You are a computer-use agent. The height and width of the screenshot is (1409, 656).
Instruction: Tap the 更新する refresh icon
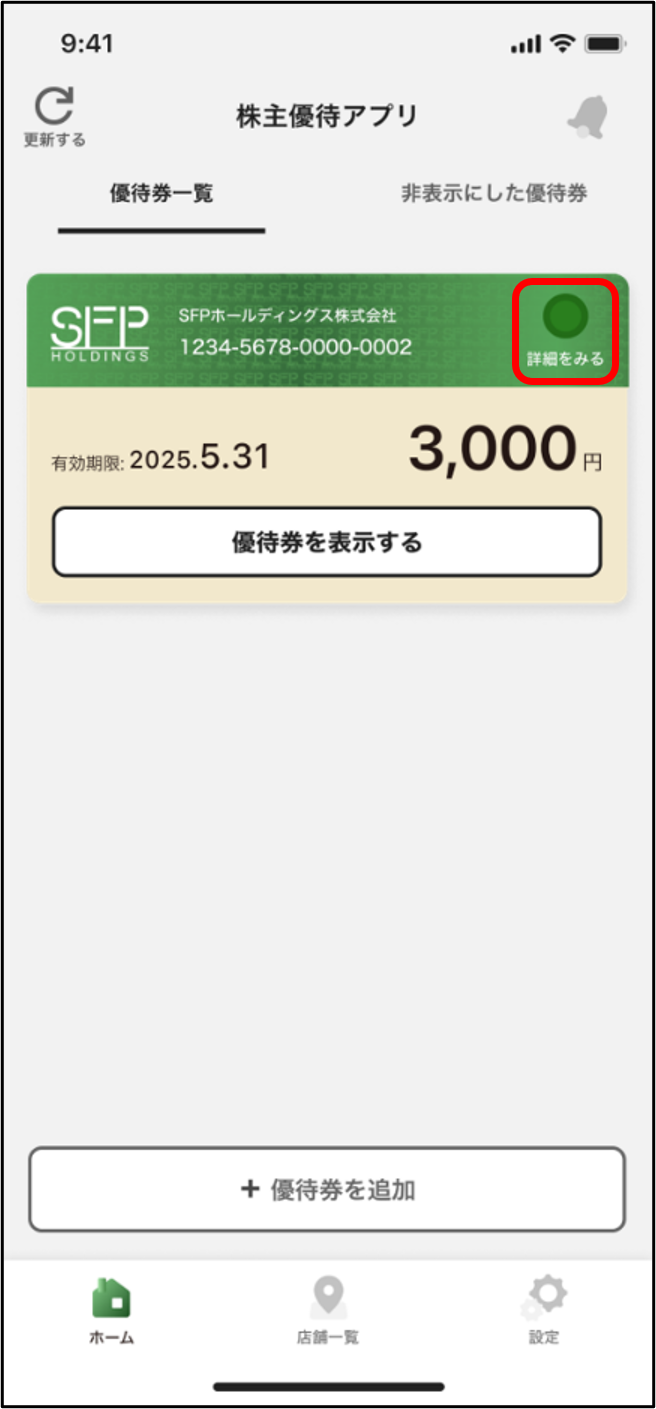pos(55,117)
